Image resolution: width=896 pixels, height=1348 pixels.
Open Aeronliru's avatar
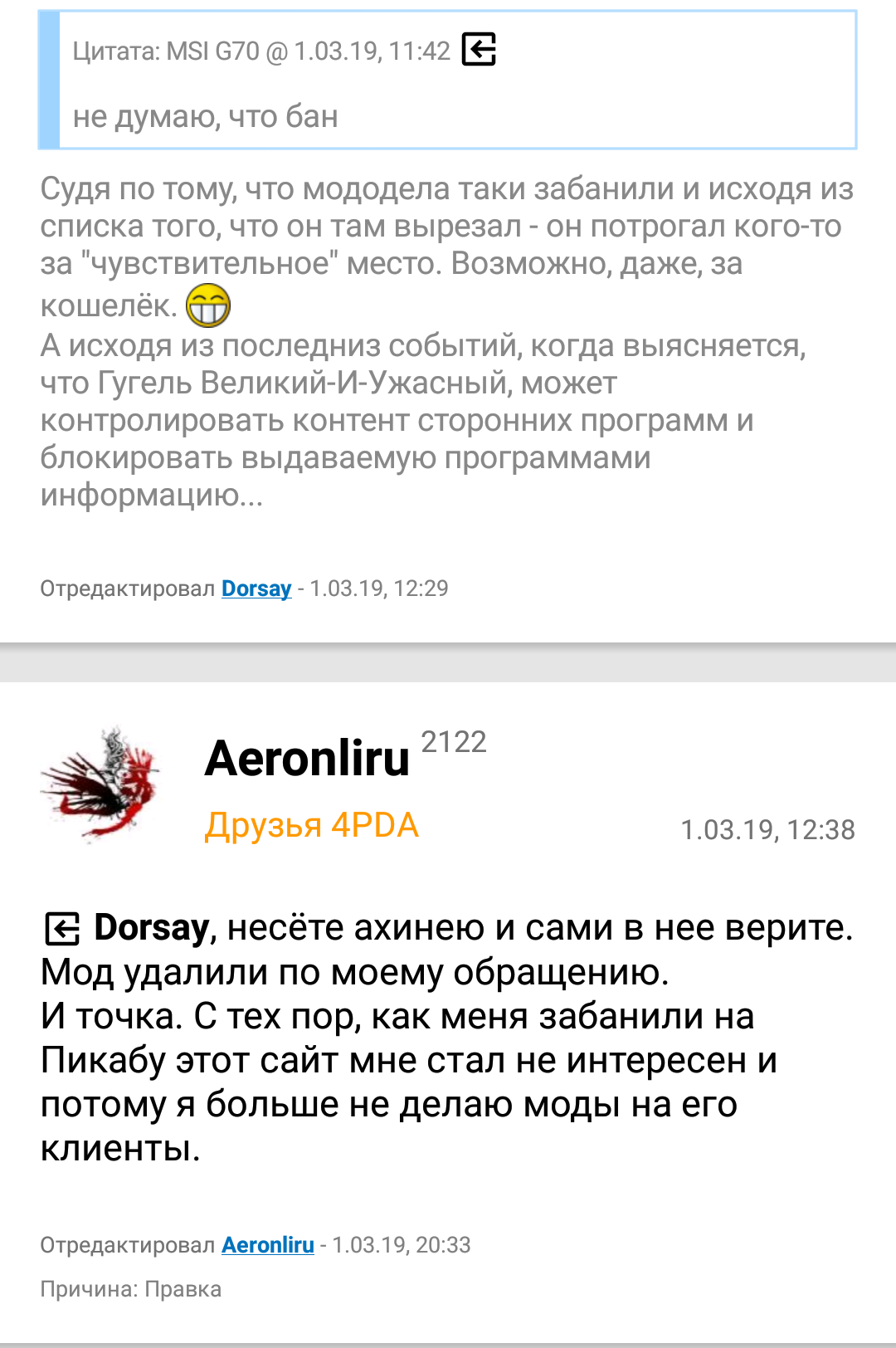point(100,784)
